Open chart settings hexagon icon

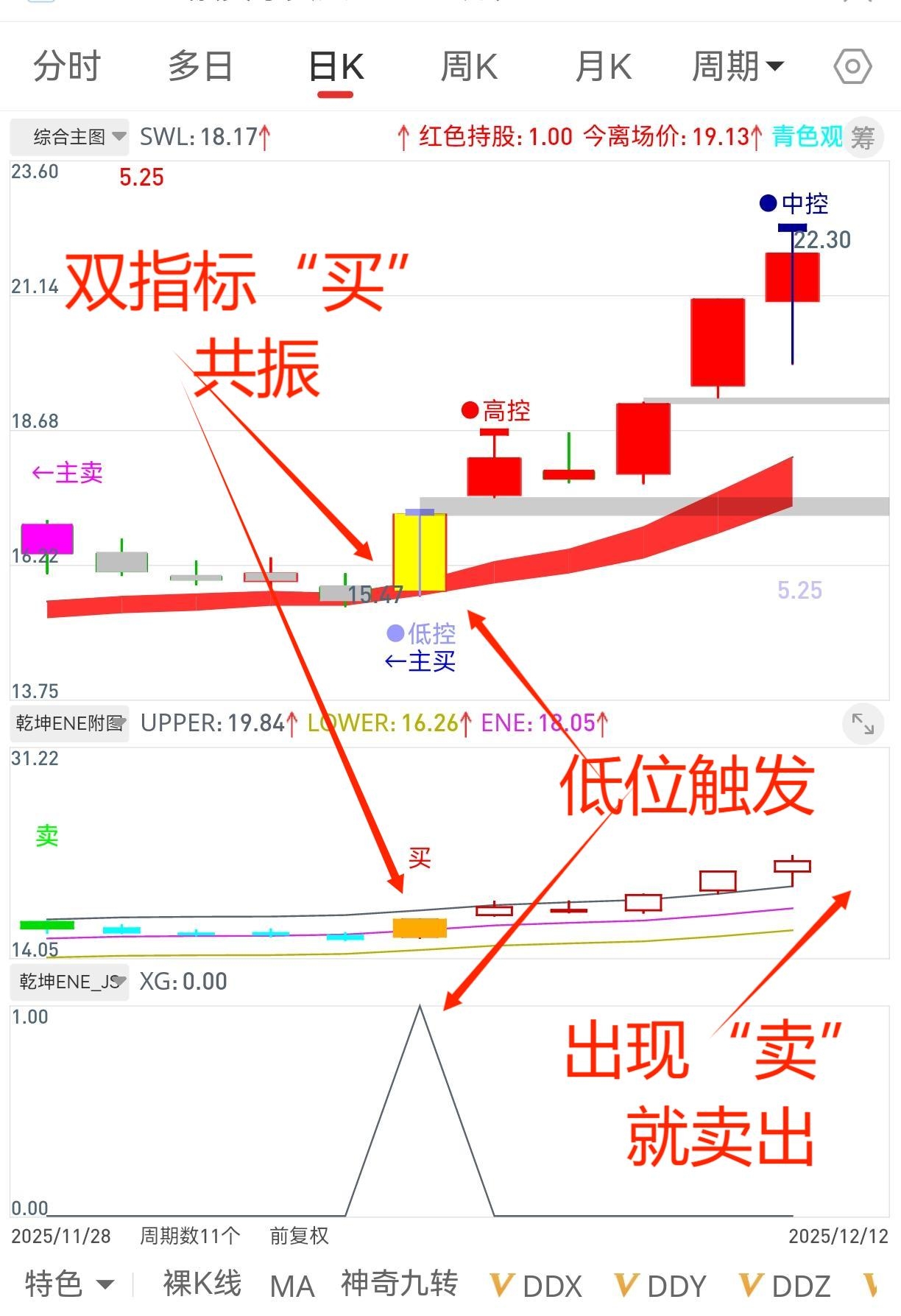pos(852,66)
